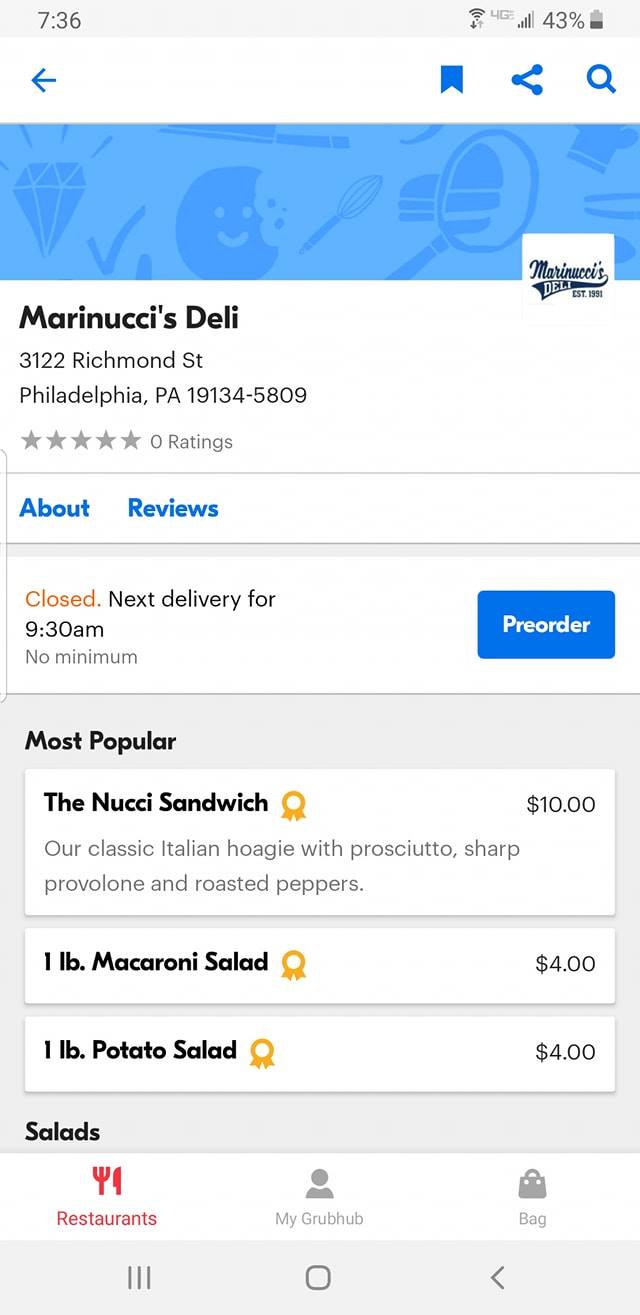The width and height of the screenshot is (640, 1315).
Task: Switch to the Restaurants tab
Action: [x=107, y=1196]
